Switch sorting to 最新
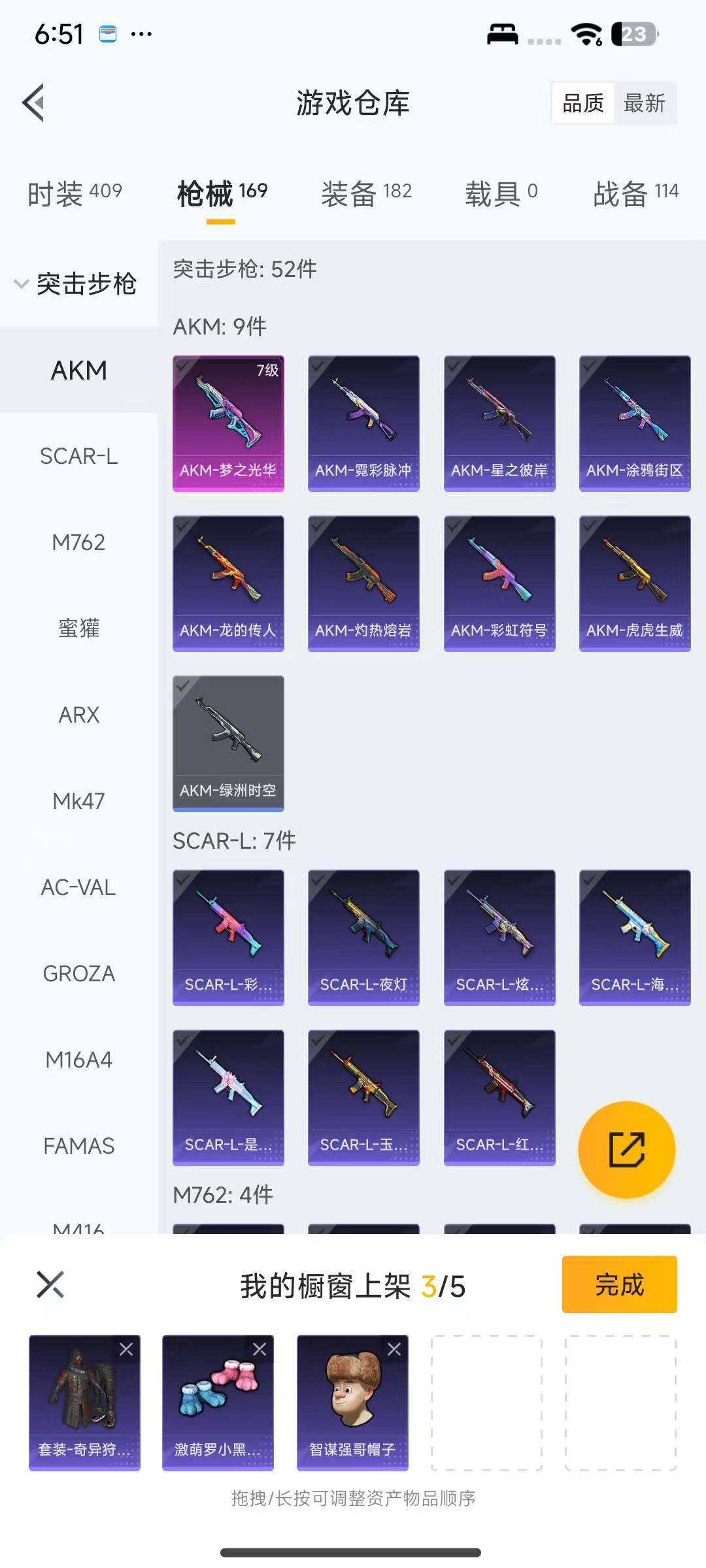Screen dimensions: 706x1568 coord(644,103)
